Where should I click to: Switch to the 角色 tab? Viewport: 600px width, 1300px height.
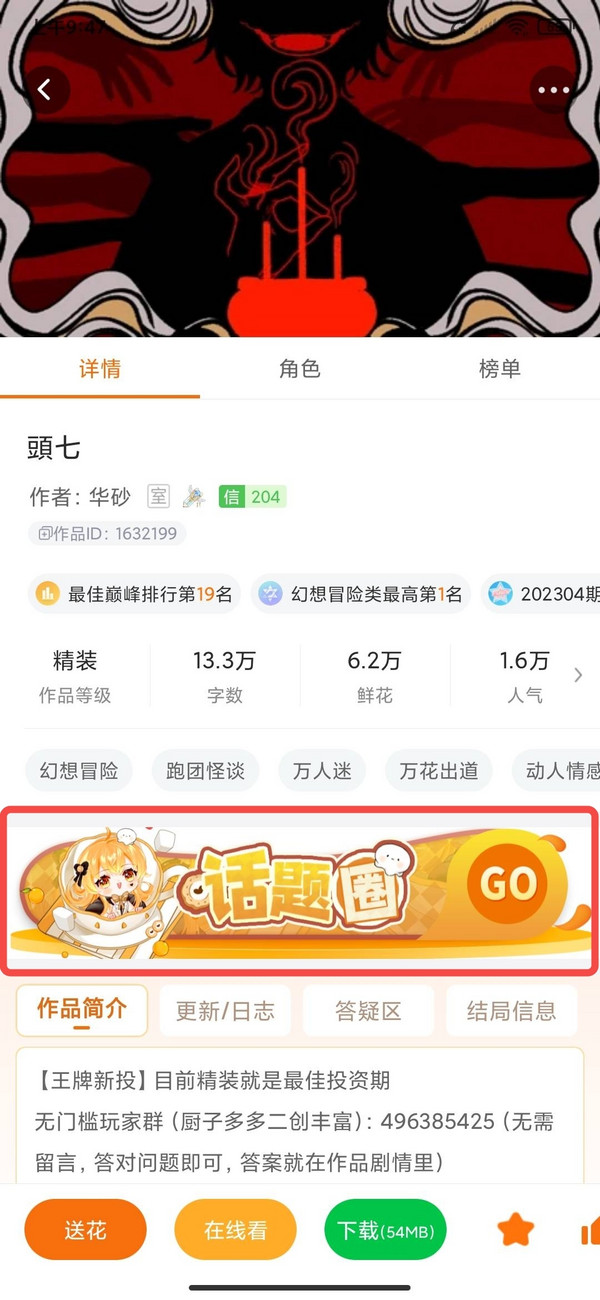coord(299,369)
